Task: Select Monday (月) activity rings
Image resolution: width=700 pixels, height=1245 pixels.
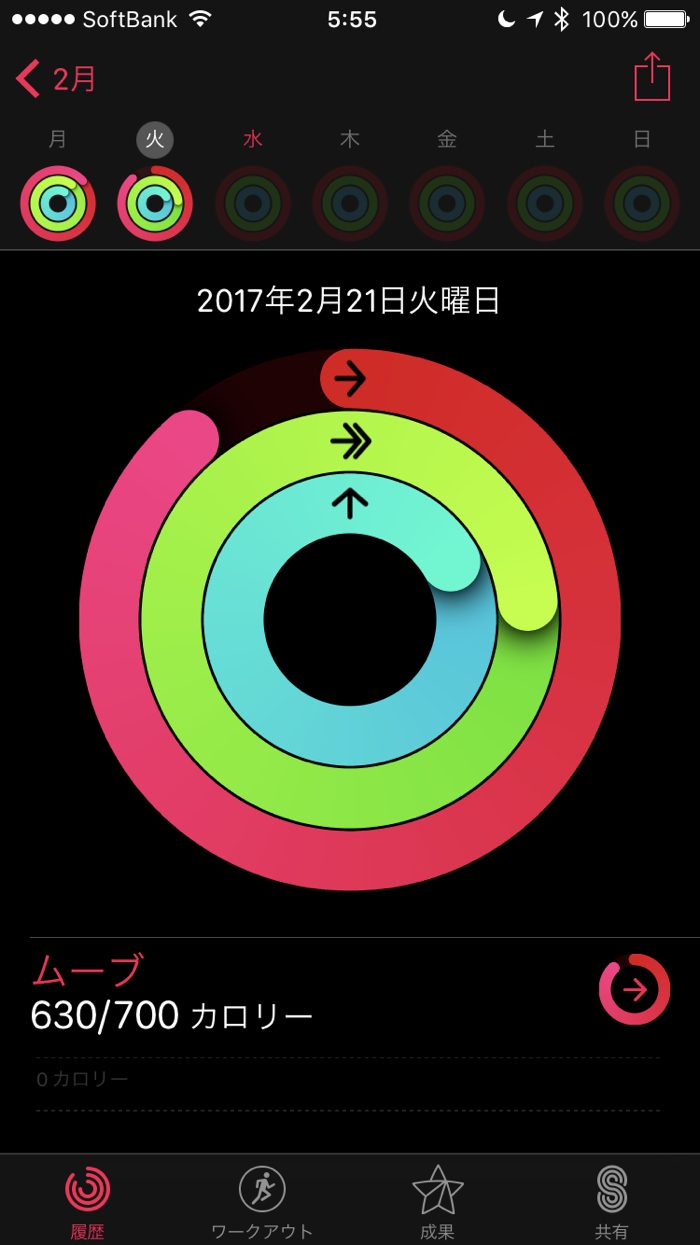Action: (x=58, y=204)
